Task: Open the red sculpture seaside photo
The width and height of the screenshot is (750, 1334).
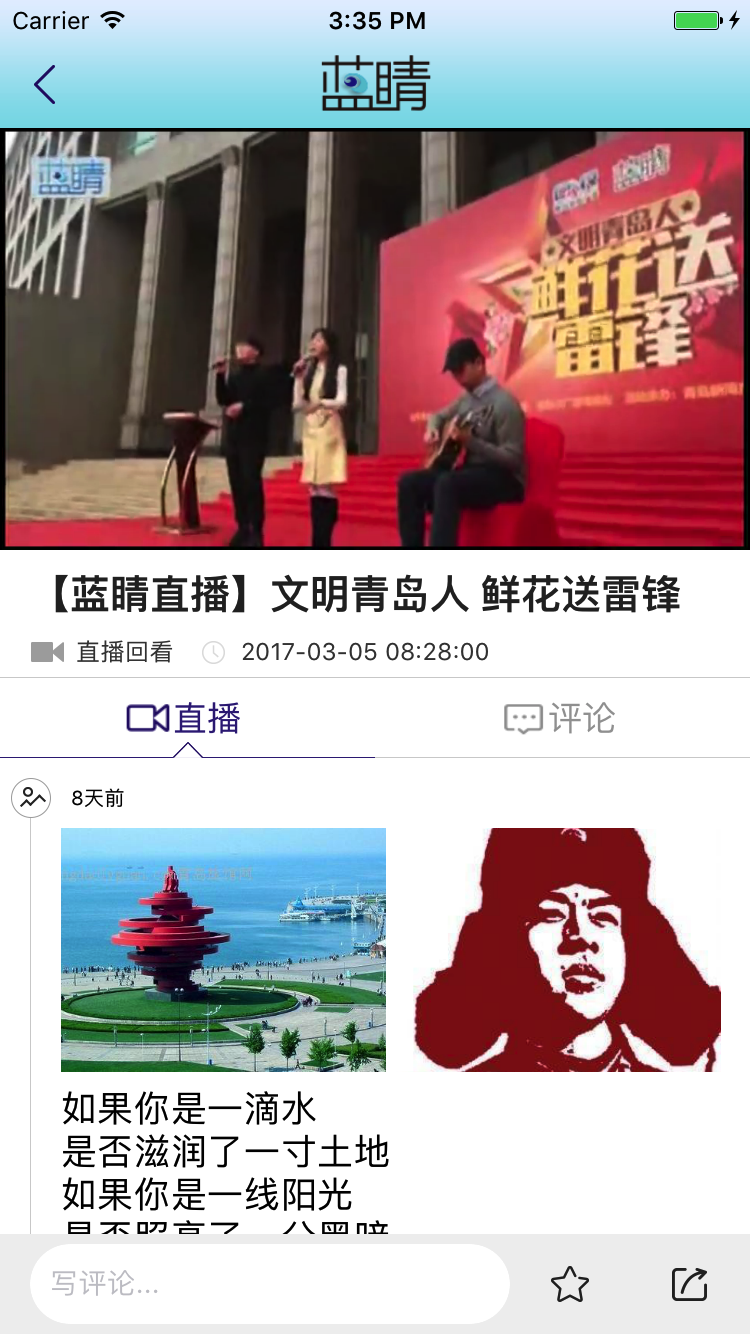Action: [x=223, y=949]
